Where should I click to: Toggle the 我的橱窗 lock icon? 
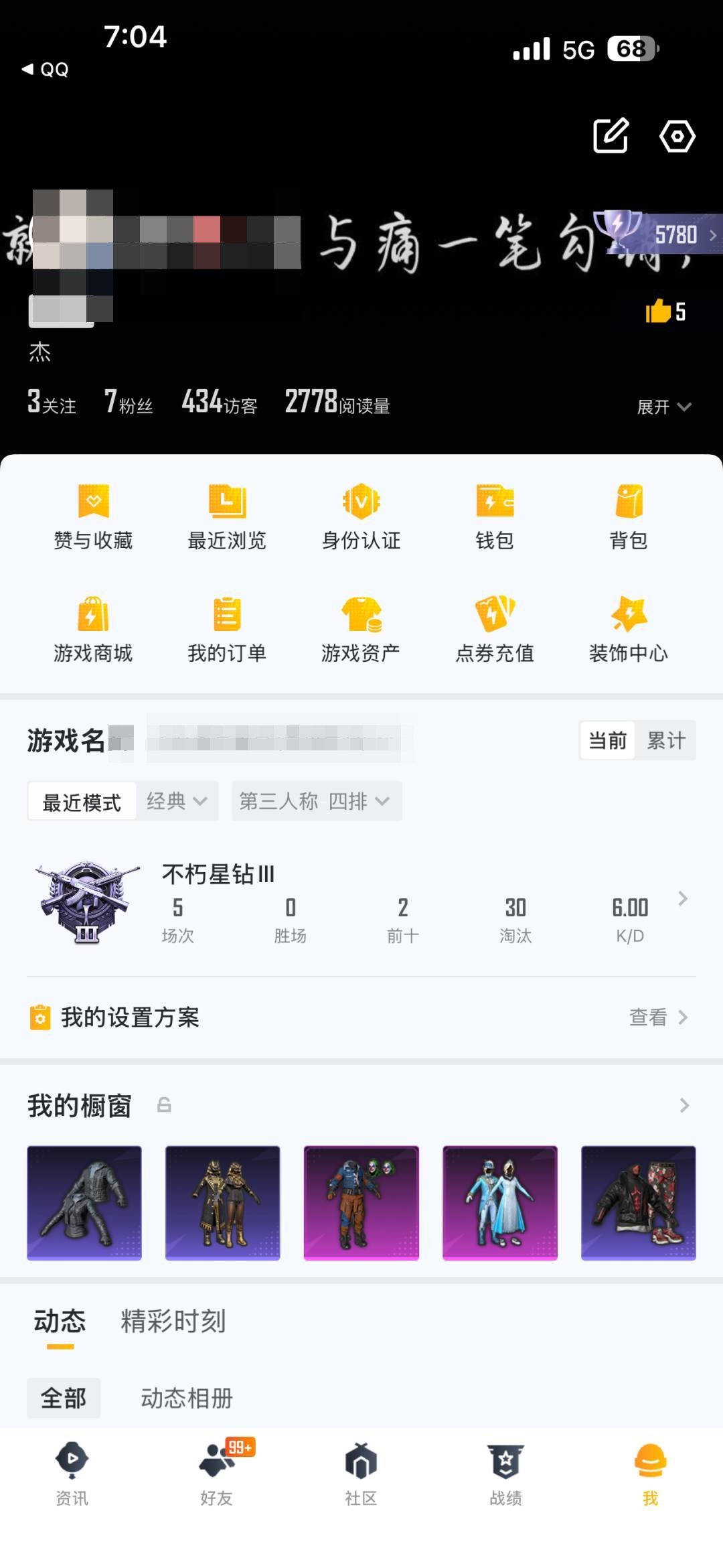tap(164, 1105)
